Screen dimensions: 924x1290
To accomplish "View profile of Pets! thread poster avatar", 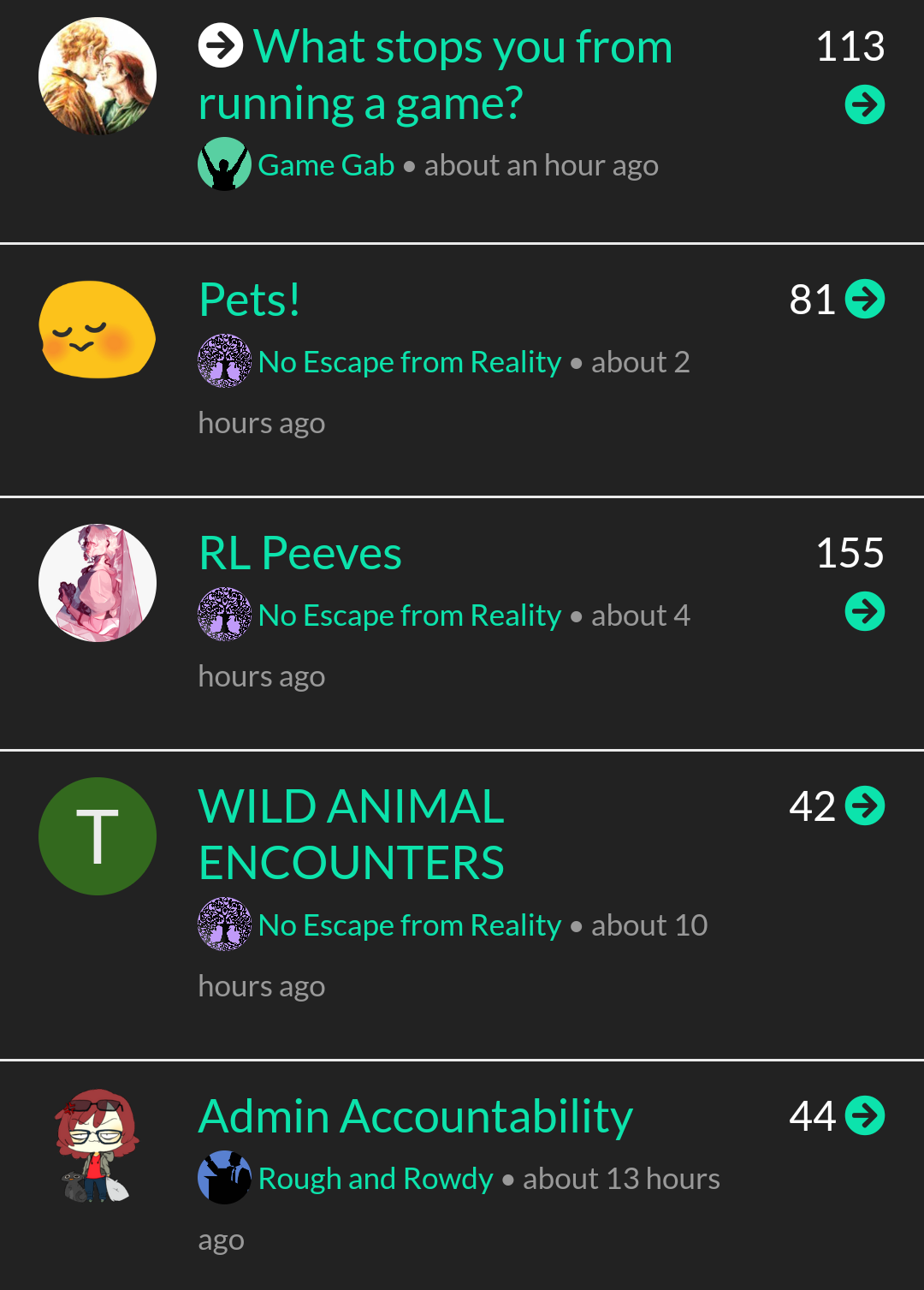I will (x=98, y=330).
